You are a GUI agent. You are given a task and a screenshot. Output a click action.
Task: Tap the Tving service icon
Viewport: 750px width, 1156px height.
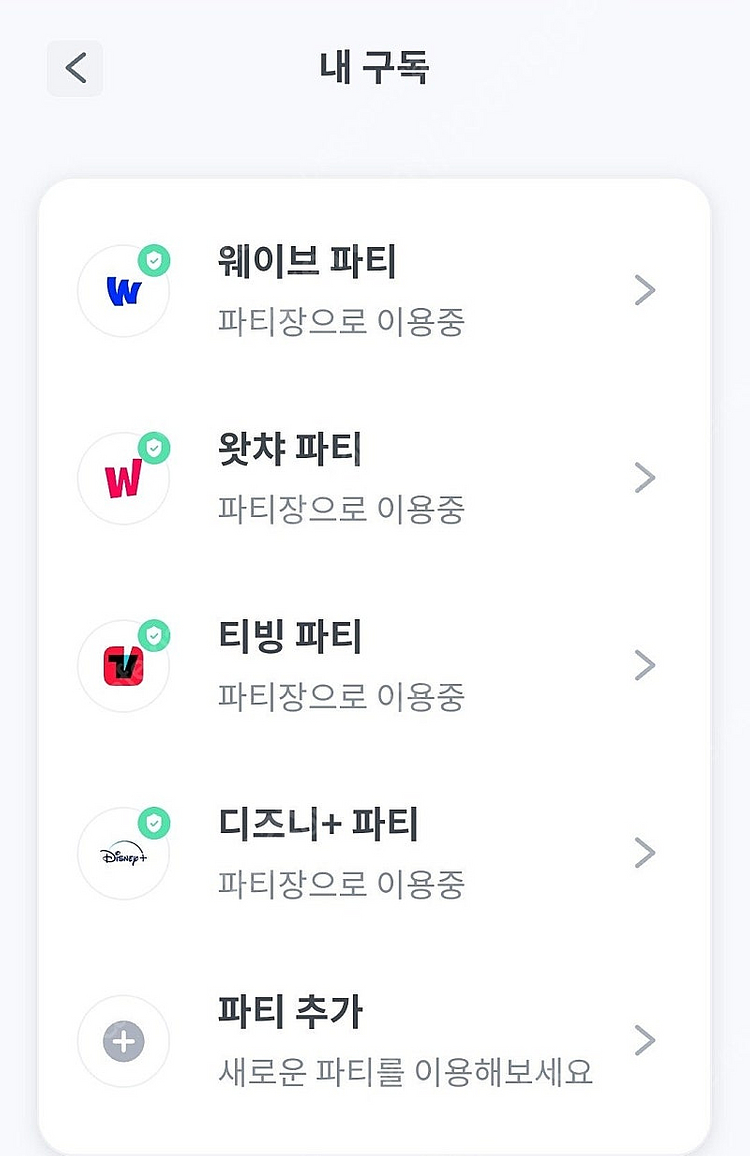[x=123, y=665]
